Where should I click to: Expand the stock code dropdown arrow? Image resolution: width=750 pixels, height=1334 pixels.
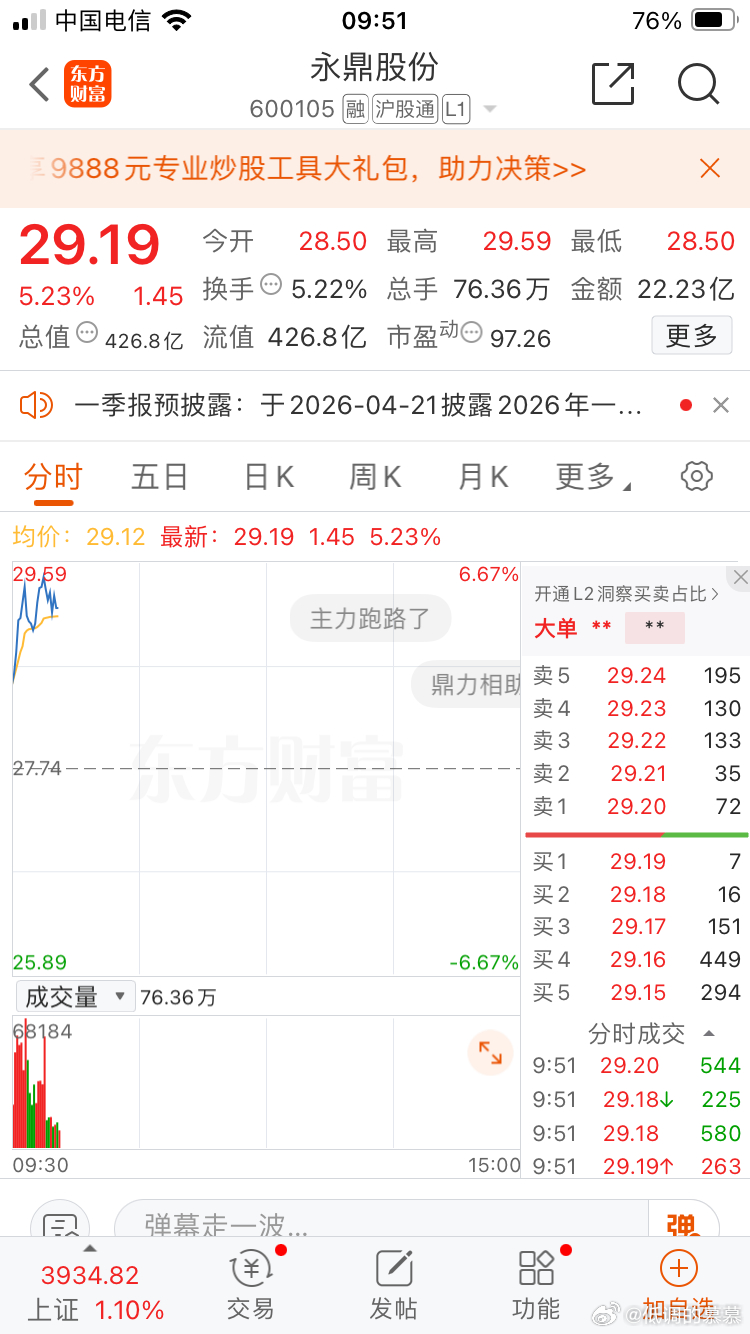point(489,110)
